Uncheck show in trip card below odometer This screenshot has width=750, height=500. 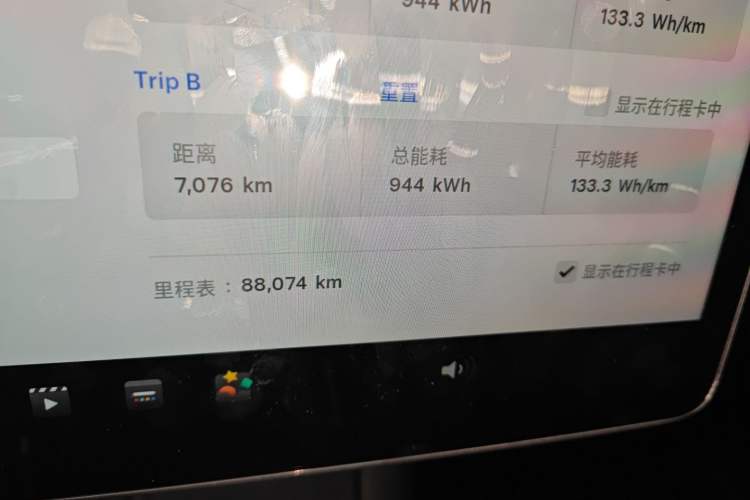[x=567, y=271]
